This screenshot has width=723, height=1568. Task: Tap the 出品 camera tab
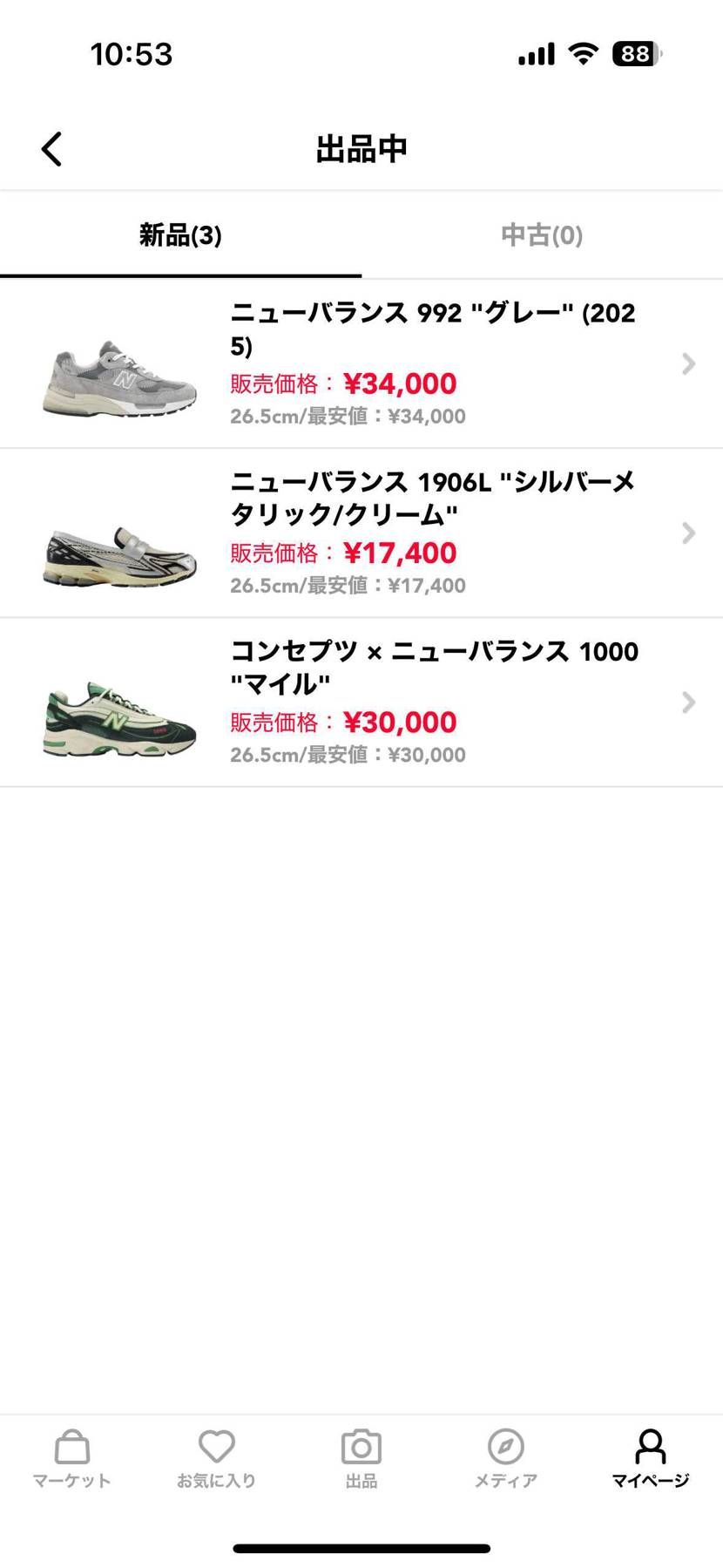361,1459
